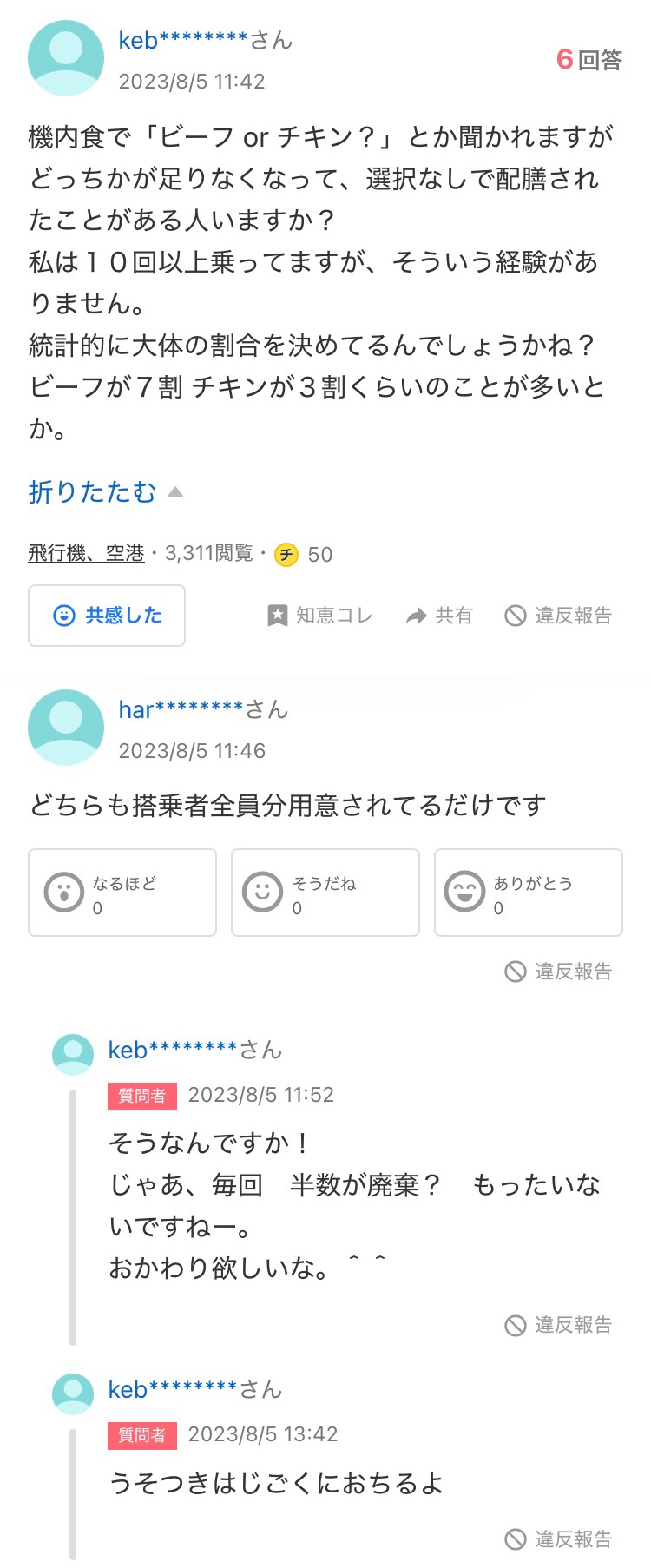
Task: React with なるほど to har's answer
Action: click(x=122, y=893)
